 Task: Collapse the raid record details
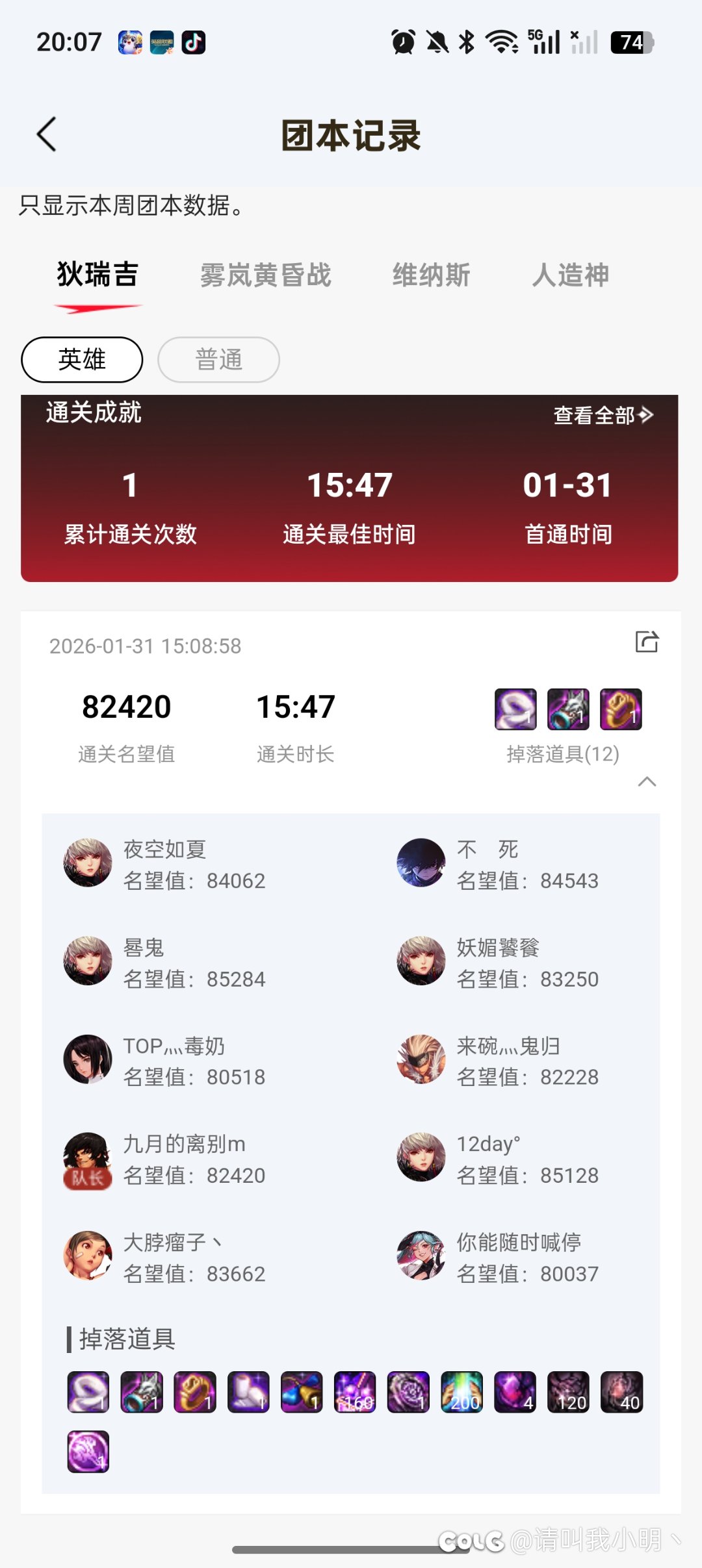(x=647, y=781)
